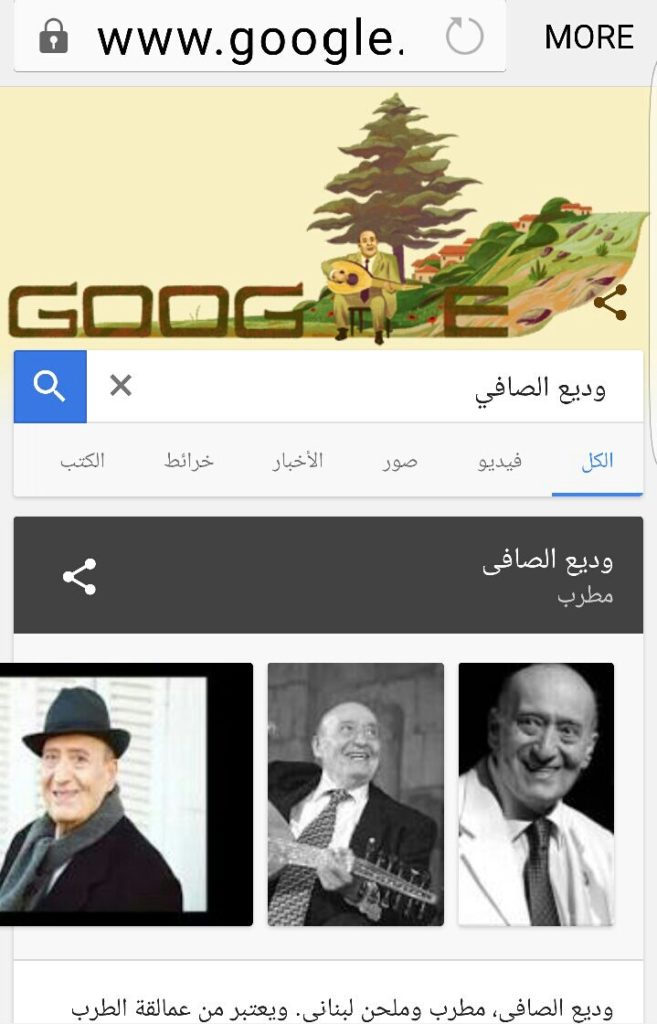Switch to the الأخبار results tab
Viewport: 657px width, 1024px height.
[298, 461]
